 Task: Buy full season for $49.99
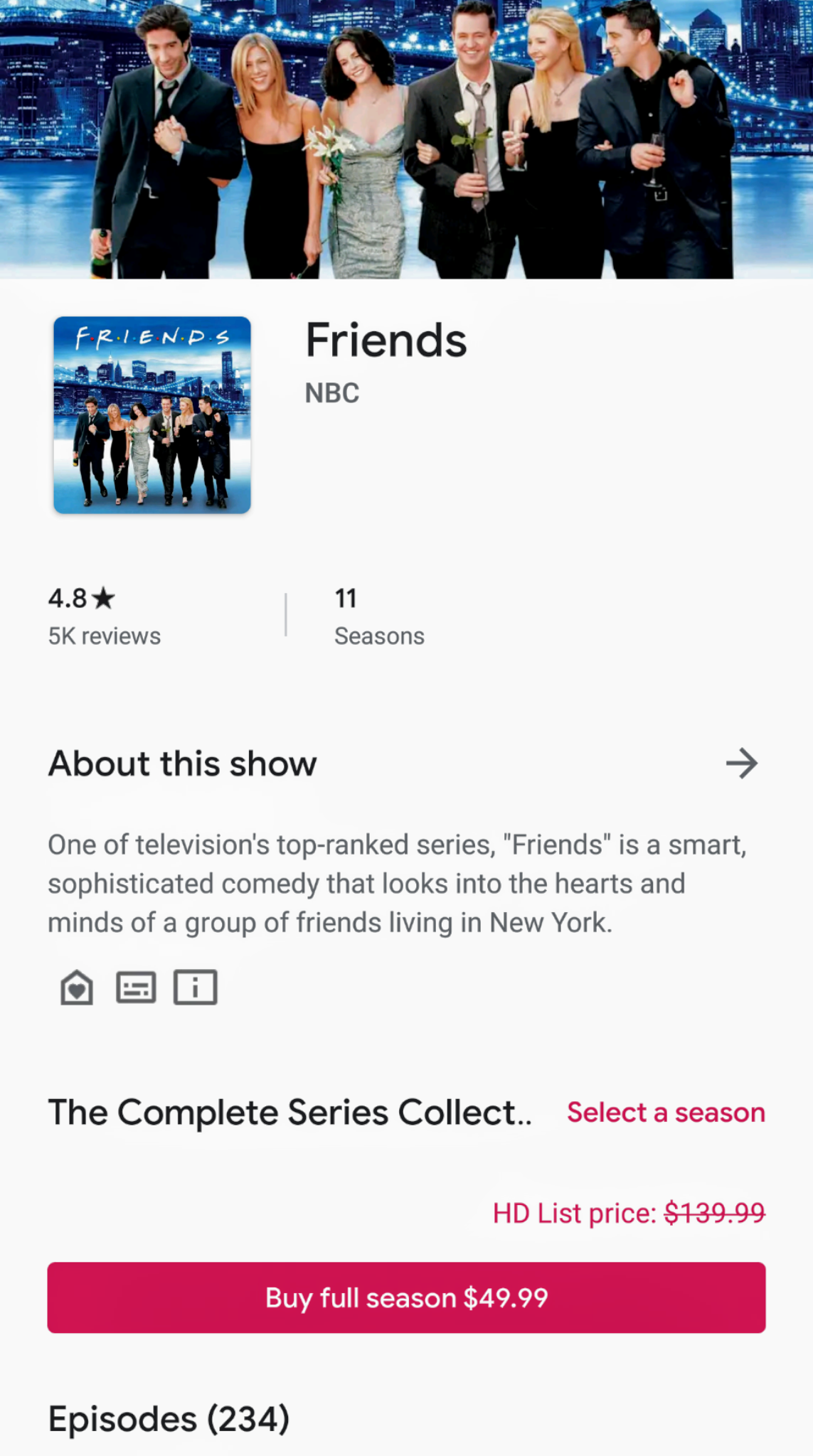[x=406, y=1297]
